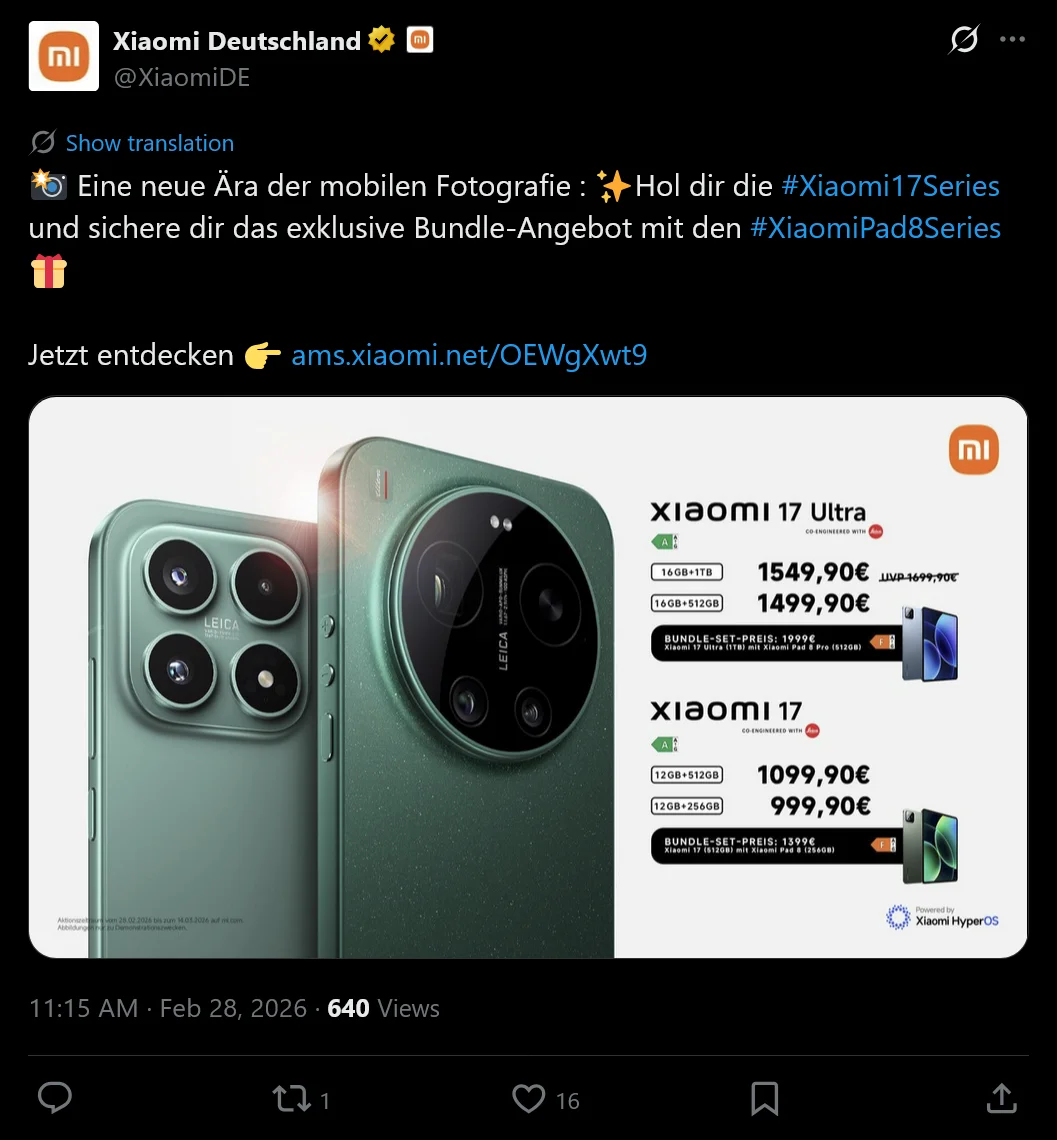The image size is (1057, 1140).
Task: Reply to this post
Action: click(55, 1098)
